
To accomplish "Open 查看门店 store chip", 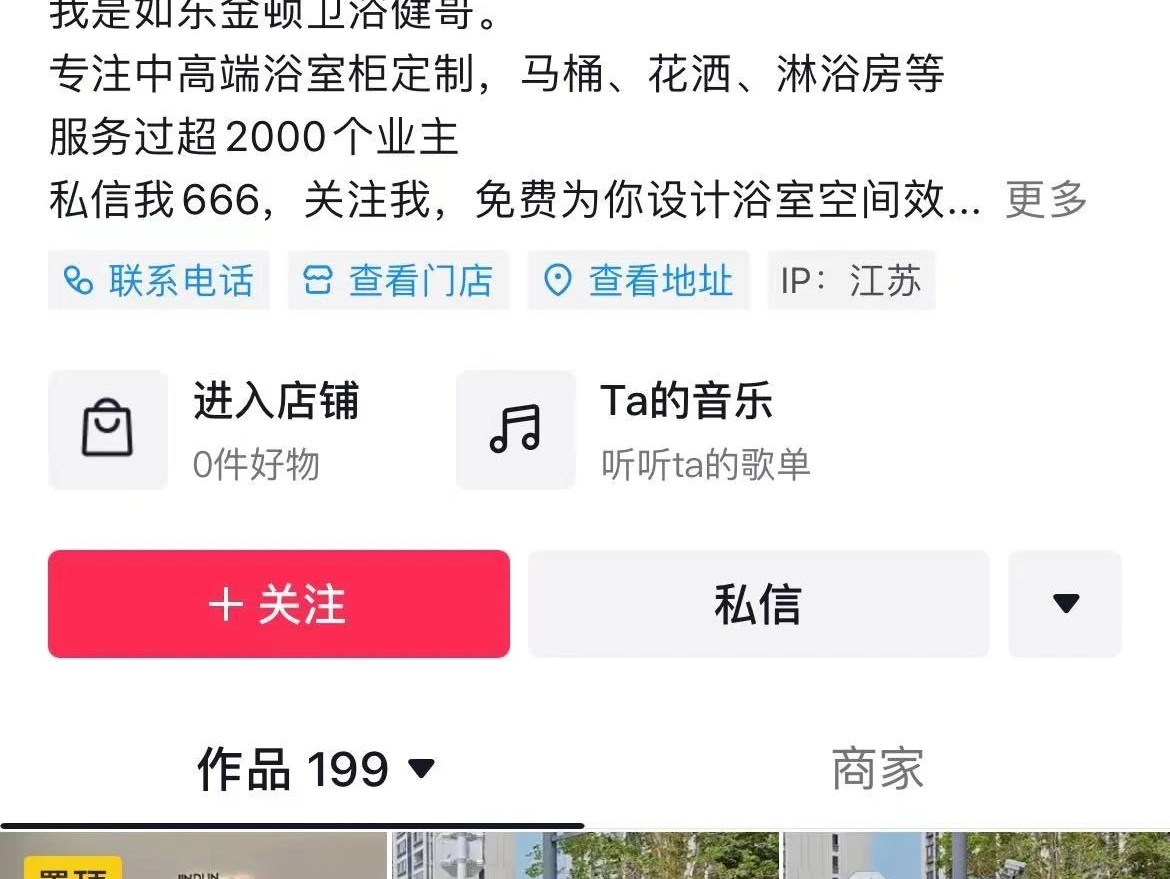I will pyautogui.click(x=399, y=281).
